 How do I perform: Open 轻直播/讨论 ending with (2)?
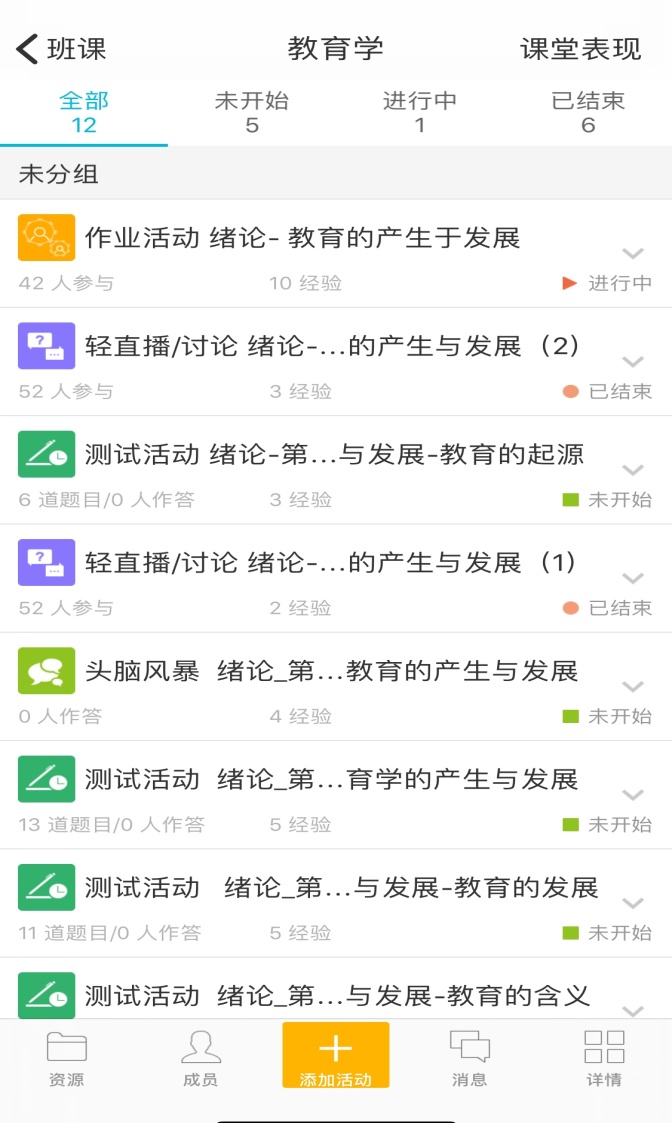[x=332, y=346]
